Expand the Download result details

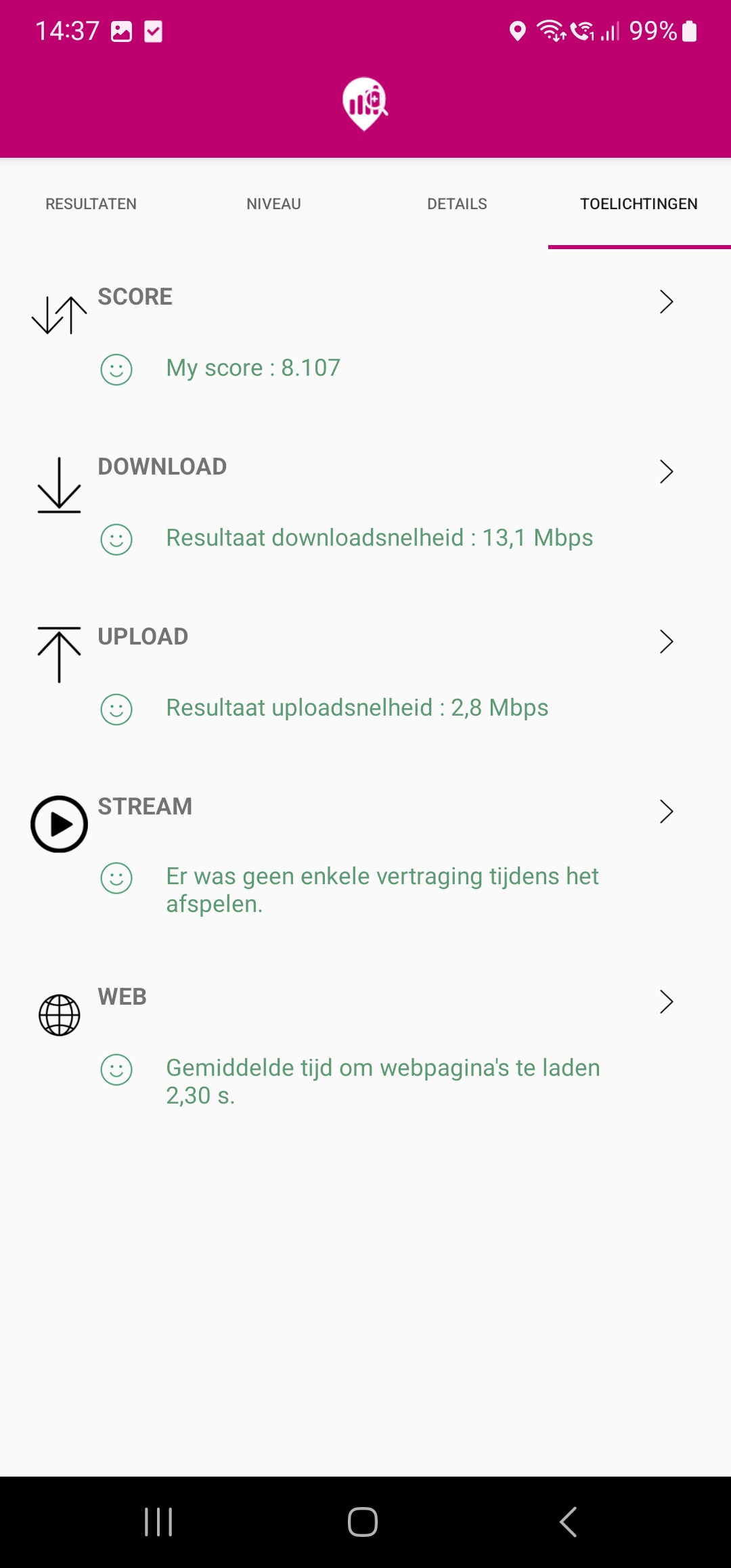(x=666, y=472)
